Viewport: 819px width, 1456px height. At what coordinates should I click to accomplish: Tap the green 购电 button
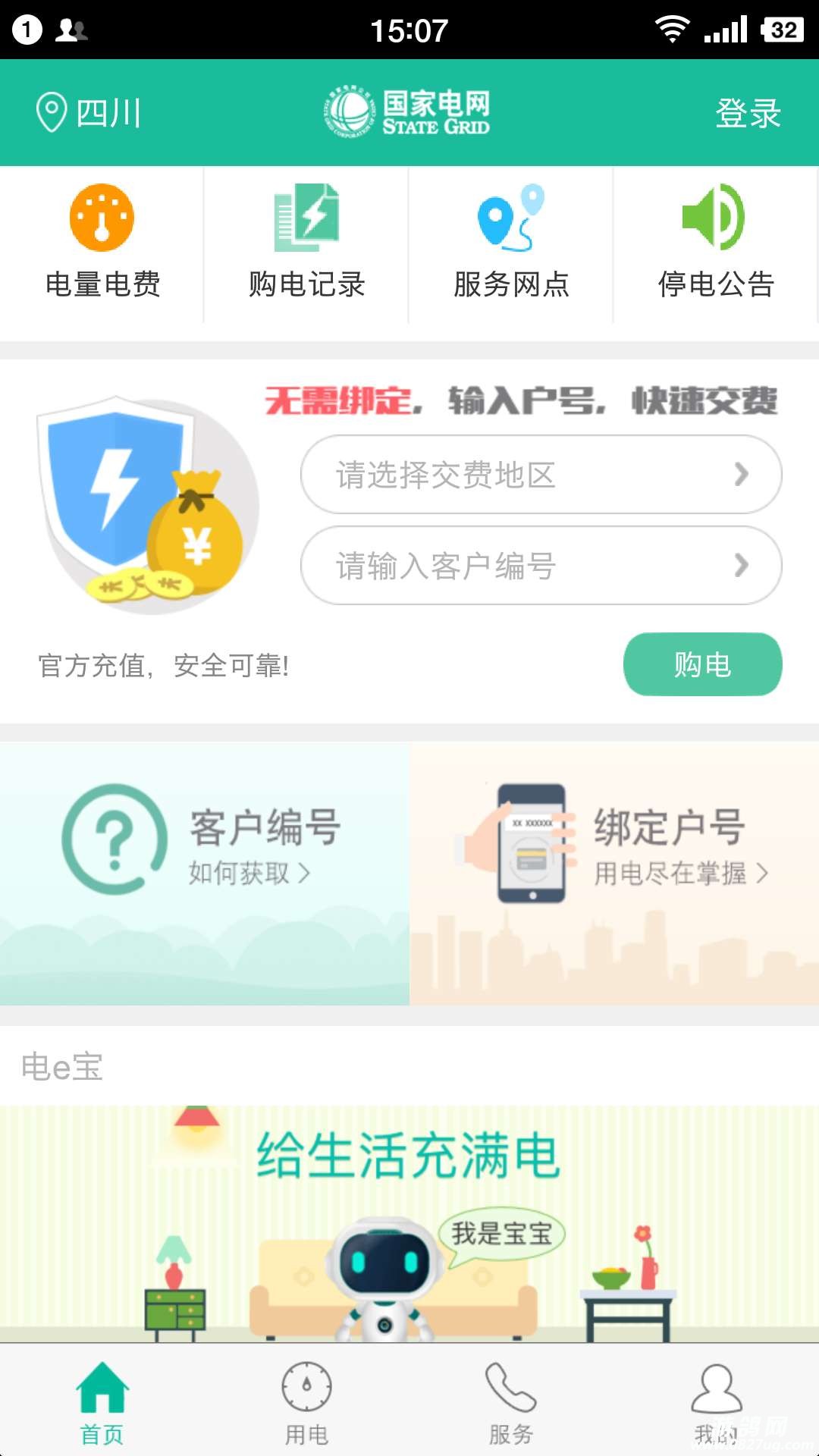(x=702, y=664)
